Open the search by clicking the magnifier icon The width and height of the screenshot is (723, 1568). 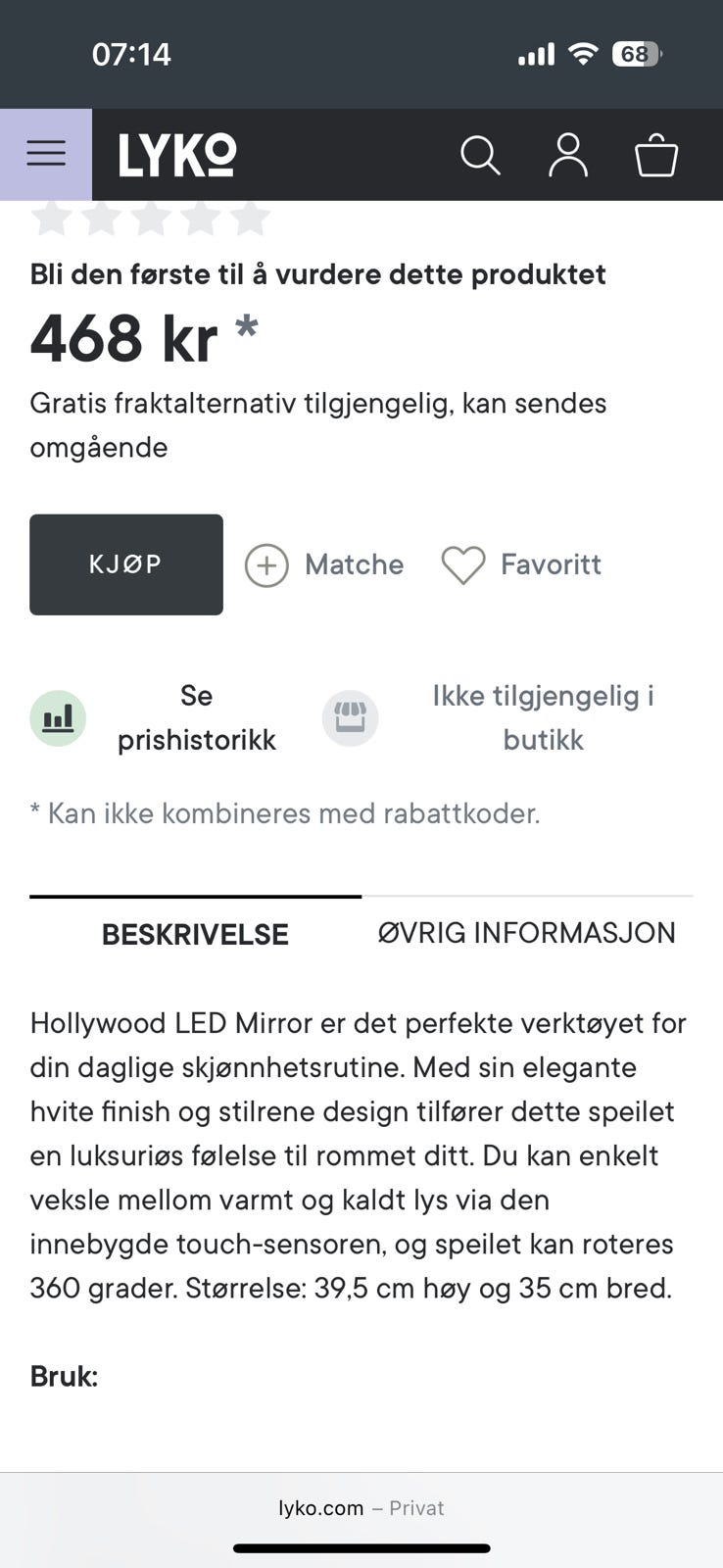[x=480, y=154]
